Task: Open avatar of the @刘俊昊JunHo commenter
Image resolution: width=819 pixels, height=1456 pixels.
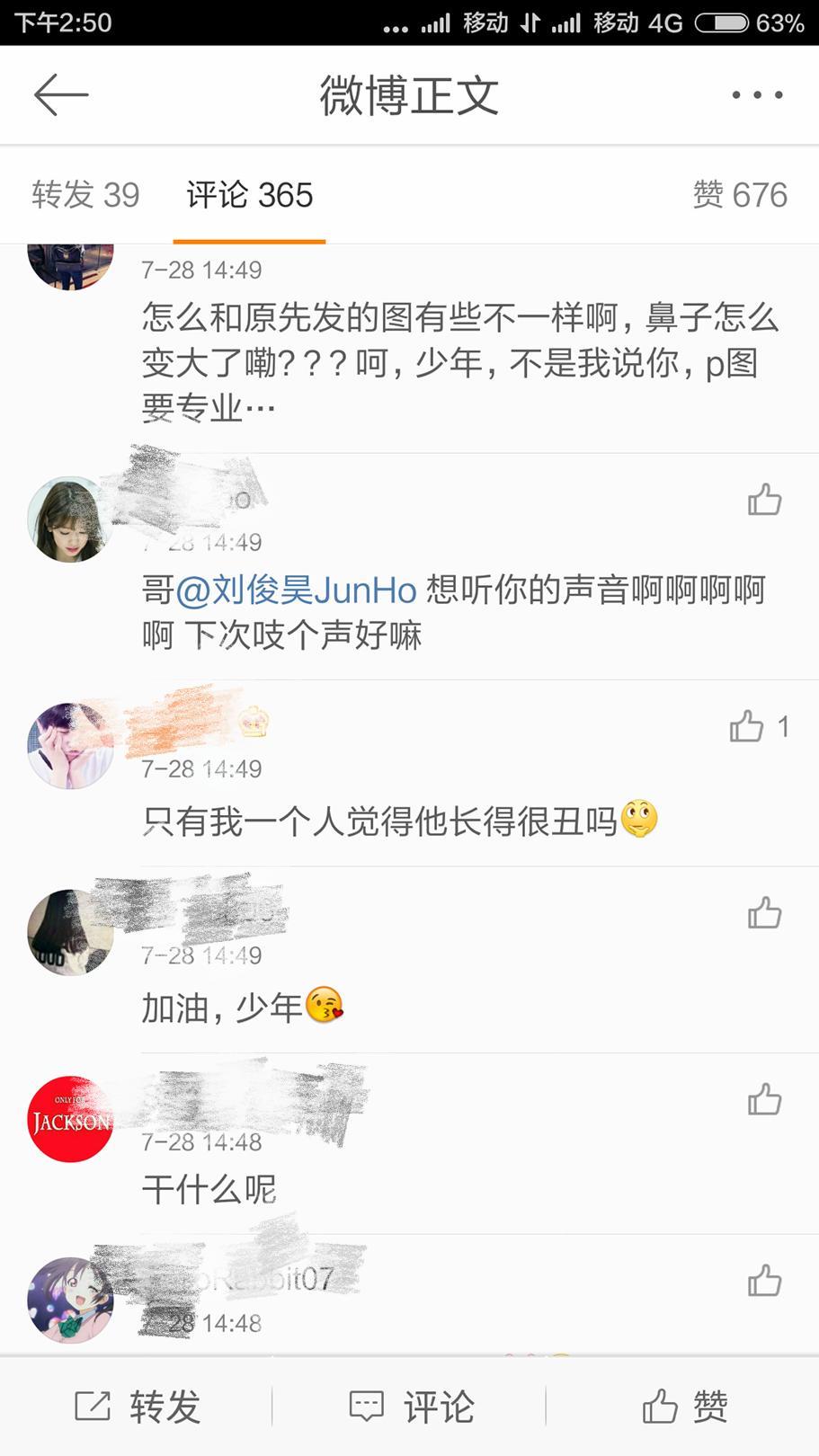Action: coord(70,519)
